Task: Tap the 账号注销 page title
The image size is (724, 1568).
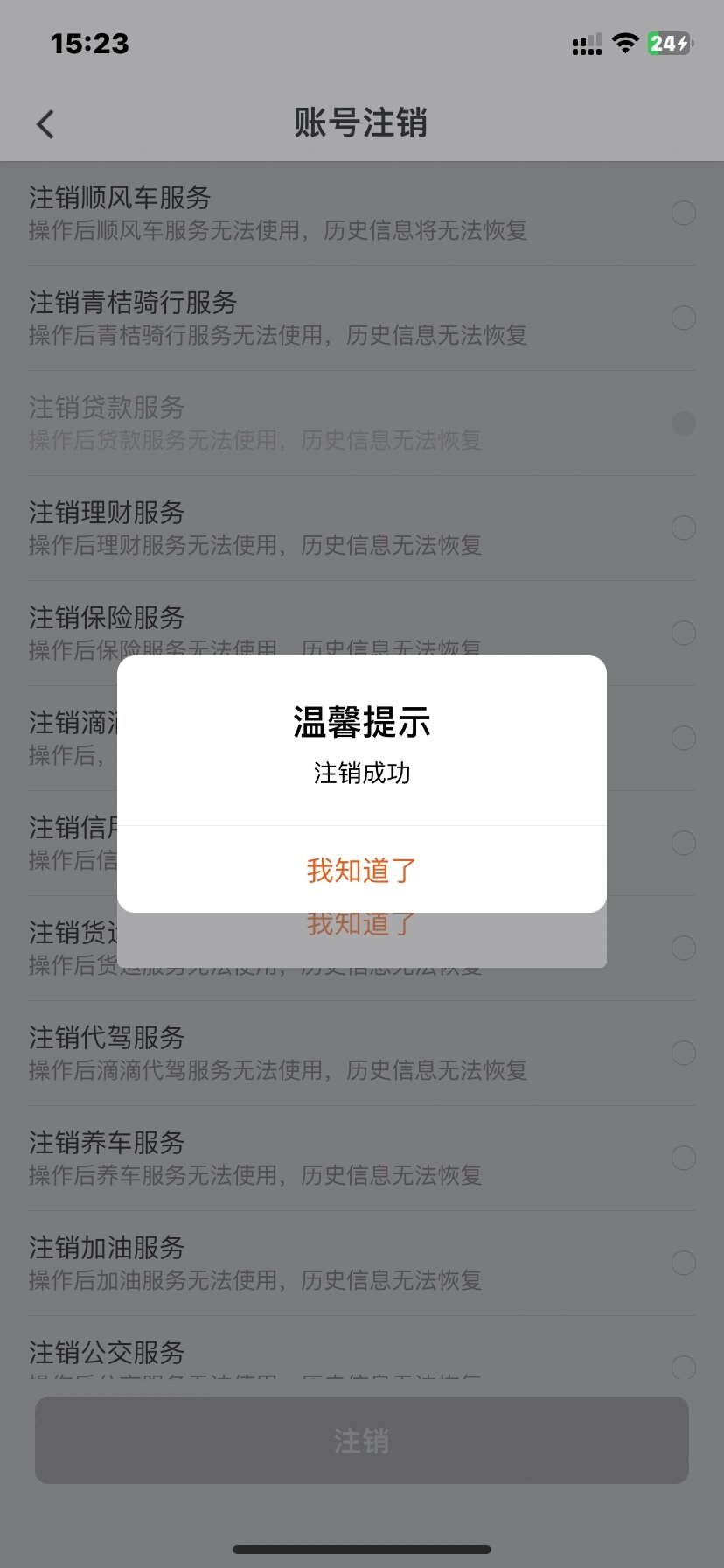Action: 362,123
